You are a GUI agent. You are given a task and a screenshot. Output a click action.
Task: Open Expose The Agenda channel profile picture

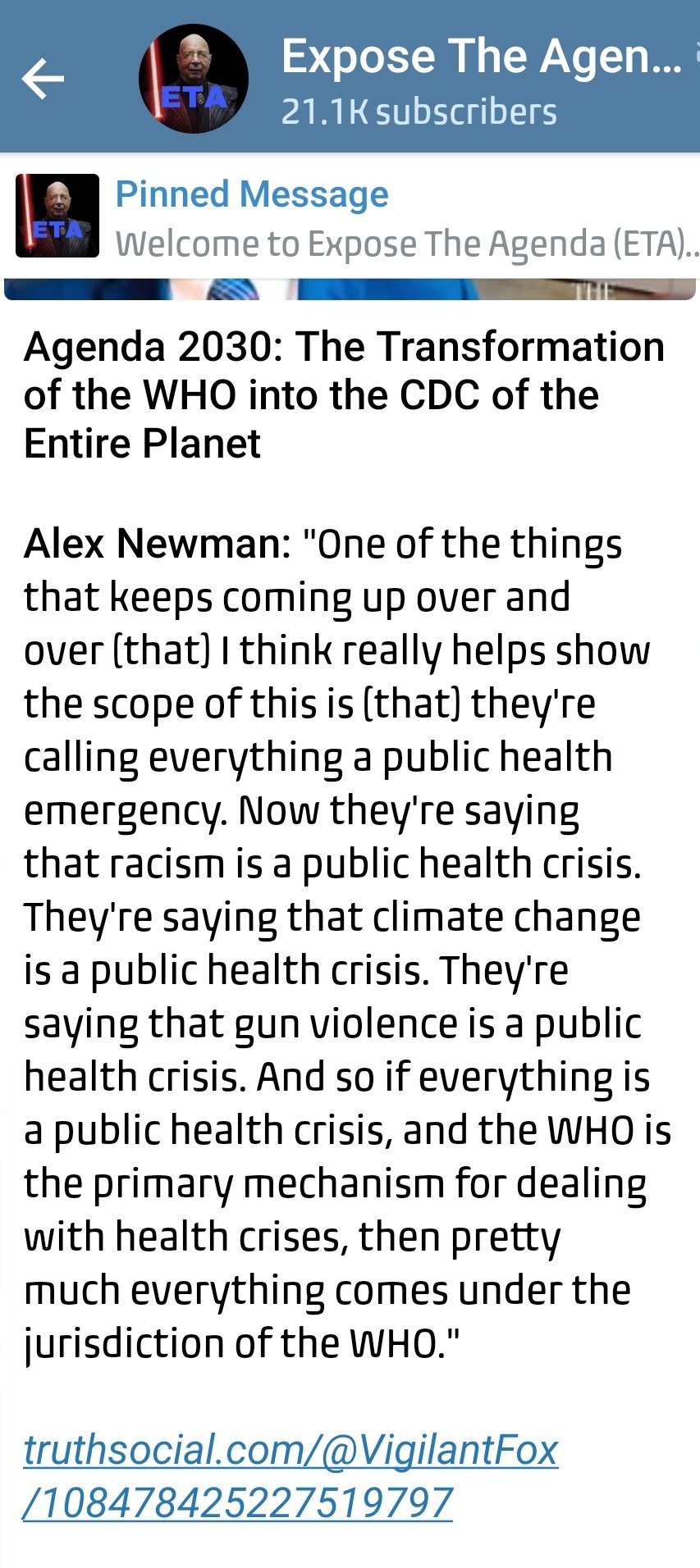point(194,79)
